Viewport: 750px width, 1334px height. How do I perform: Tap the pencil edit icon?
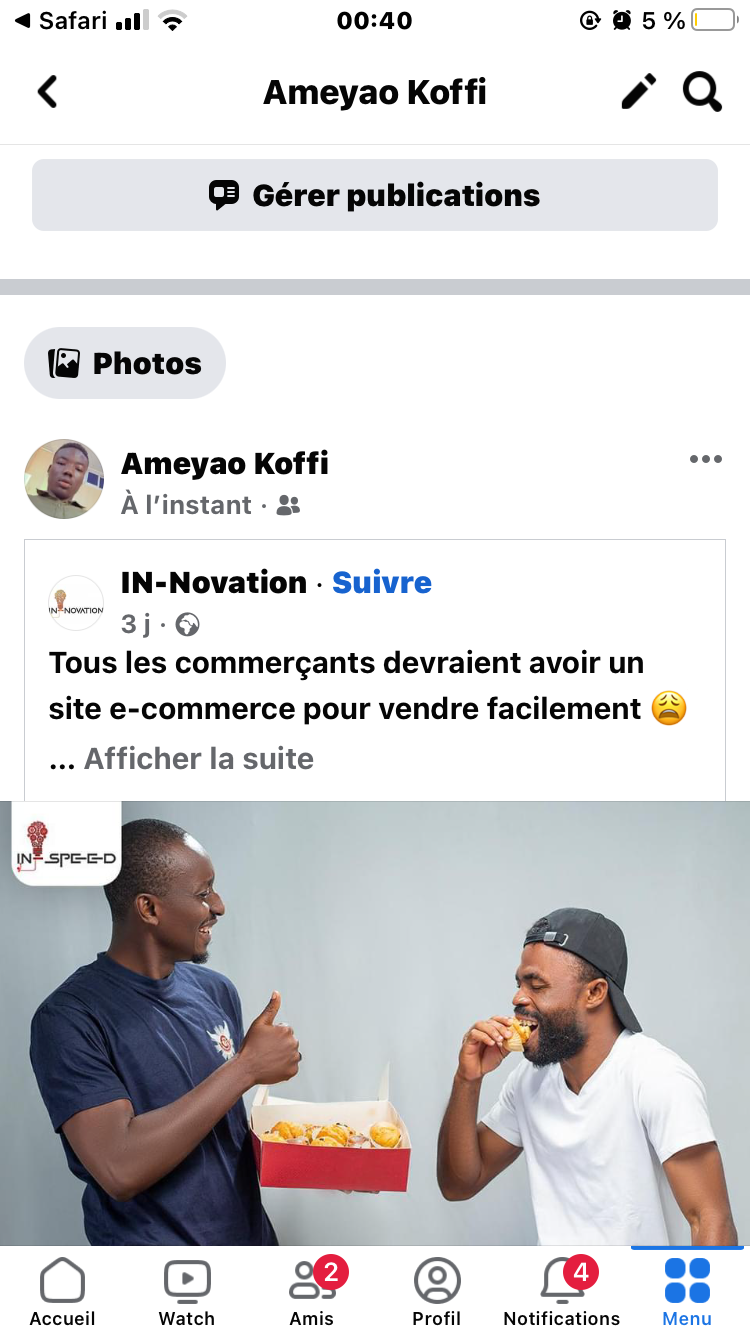click(x=639, y=92)
